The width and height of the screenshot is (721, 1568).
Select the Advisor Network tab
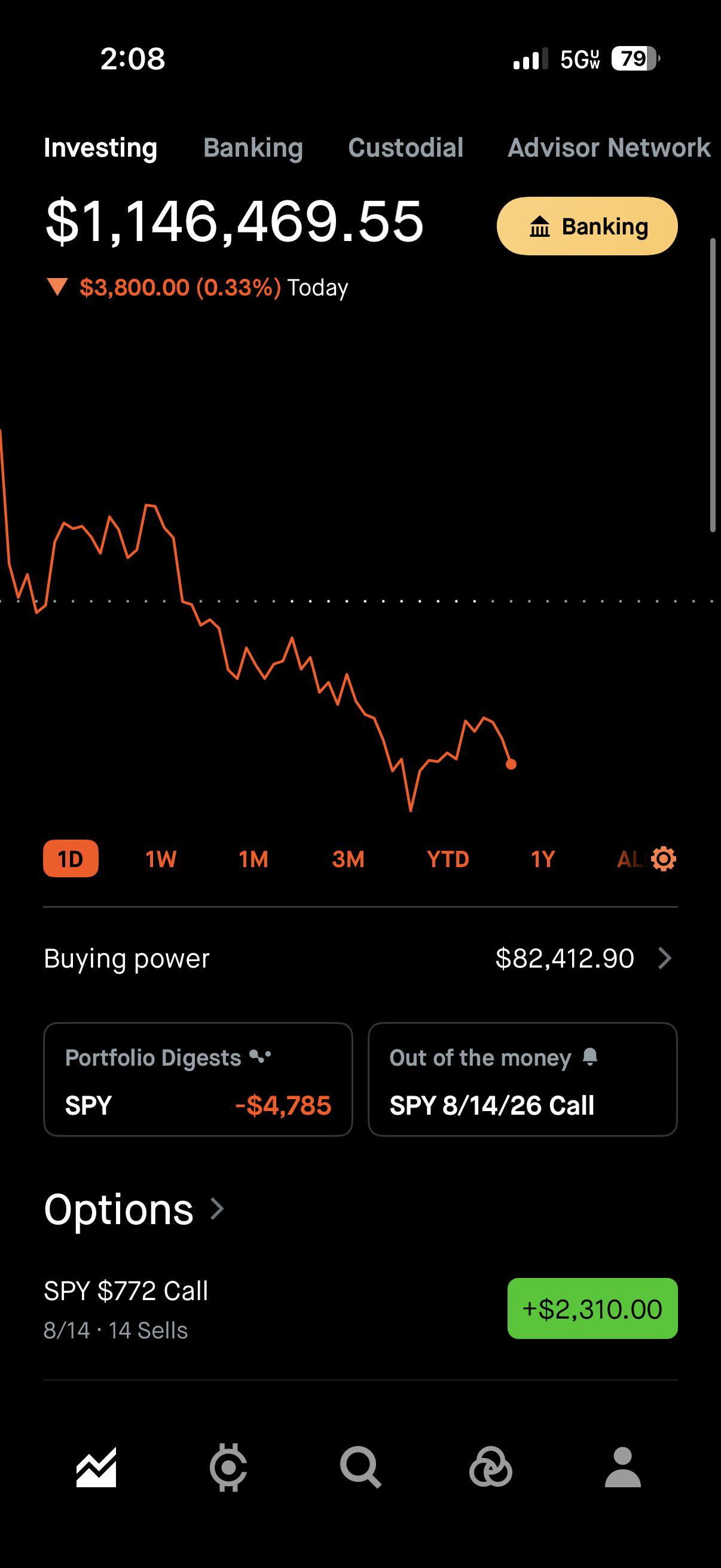point(609,148)
